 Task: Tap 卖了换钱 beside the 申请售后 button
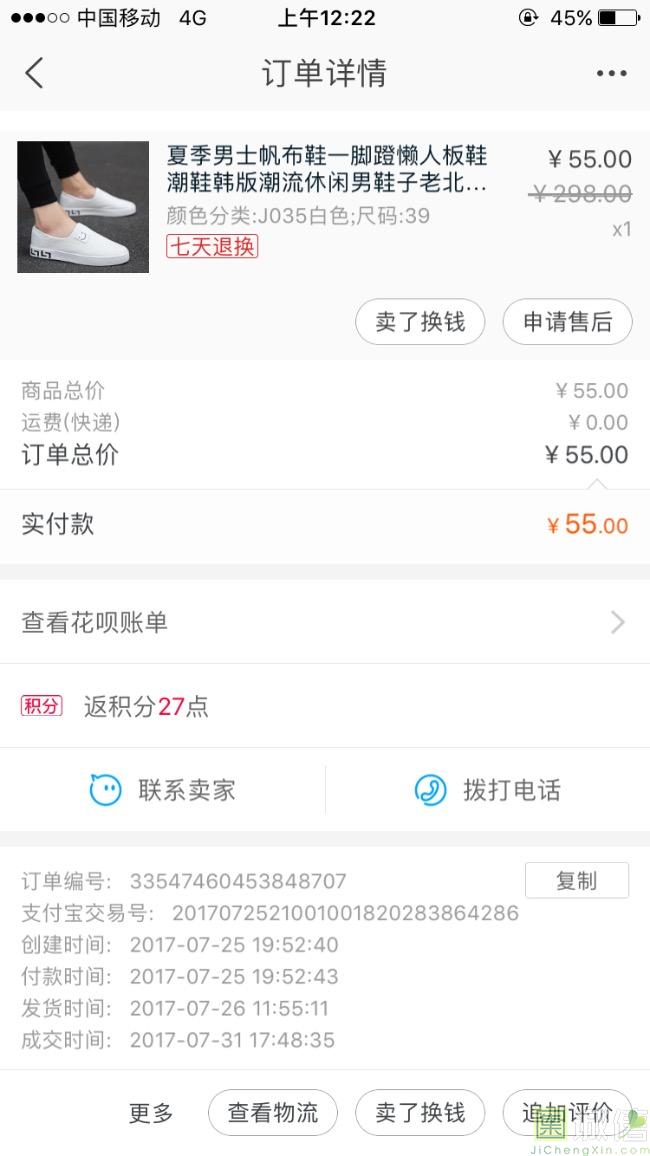(x=420, y=322)
